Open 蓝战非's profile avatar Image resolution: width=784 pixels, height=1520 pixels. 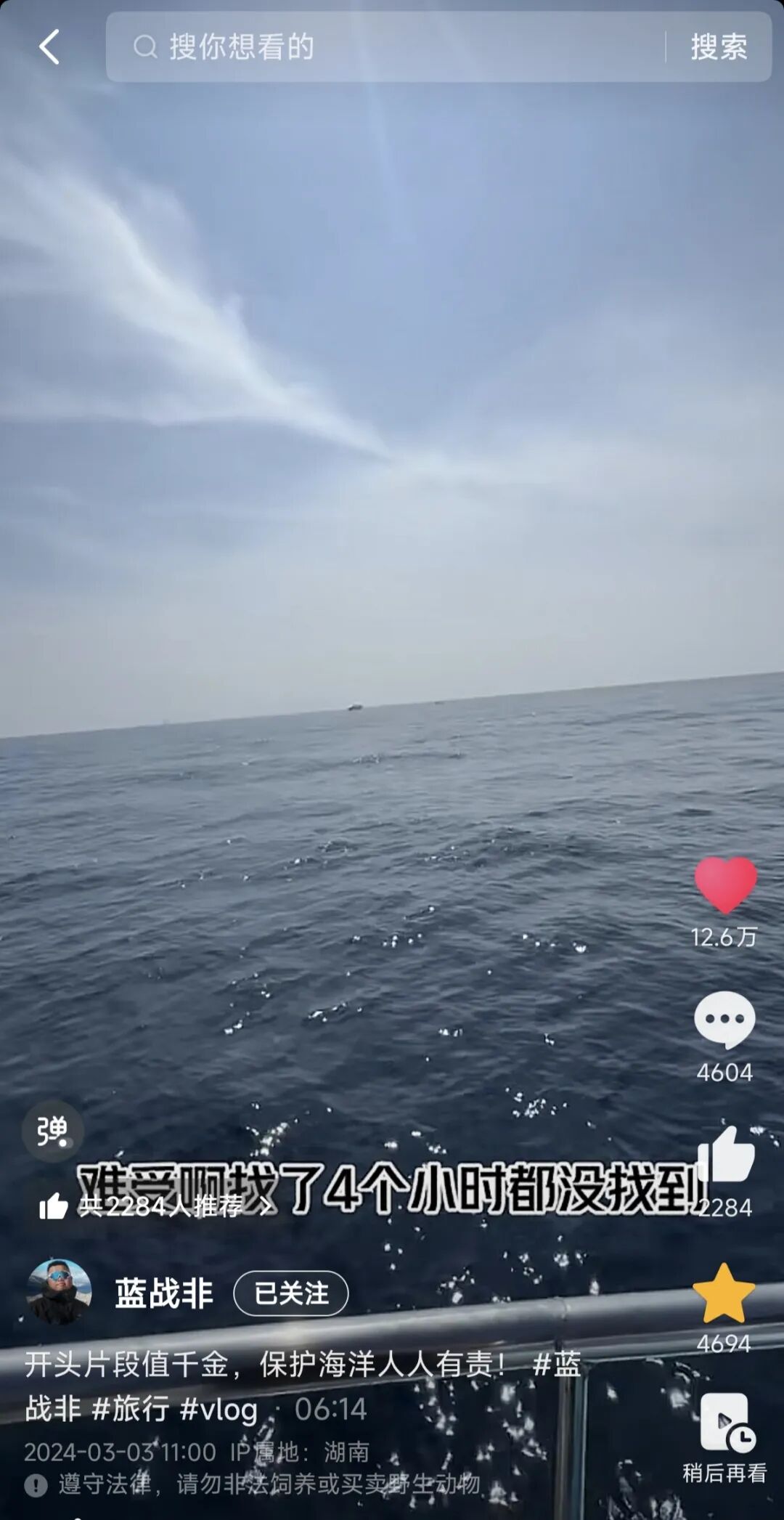click(x=60, y=1292)
